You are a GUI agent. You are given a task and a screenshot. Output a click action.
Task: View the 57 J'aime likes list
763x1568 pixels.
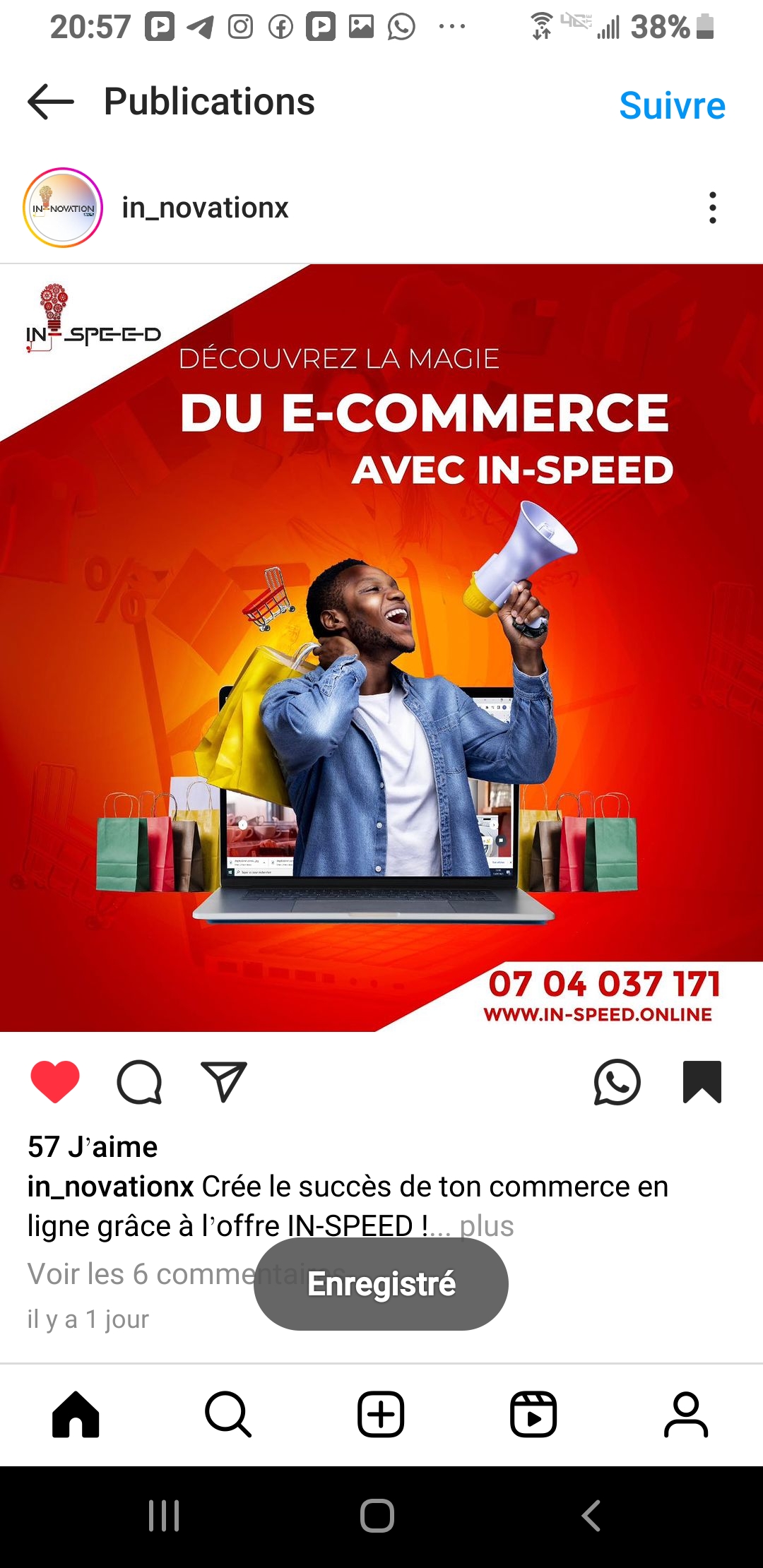click(93, 1147)
